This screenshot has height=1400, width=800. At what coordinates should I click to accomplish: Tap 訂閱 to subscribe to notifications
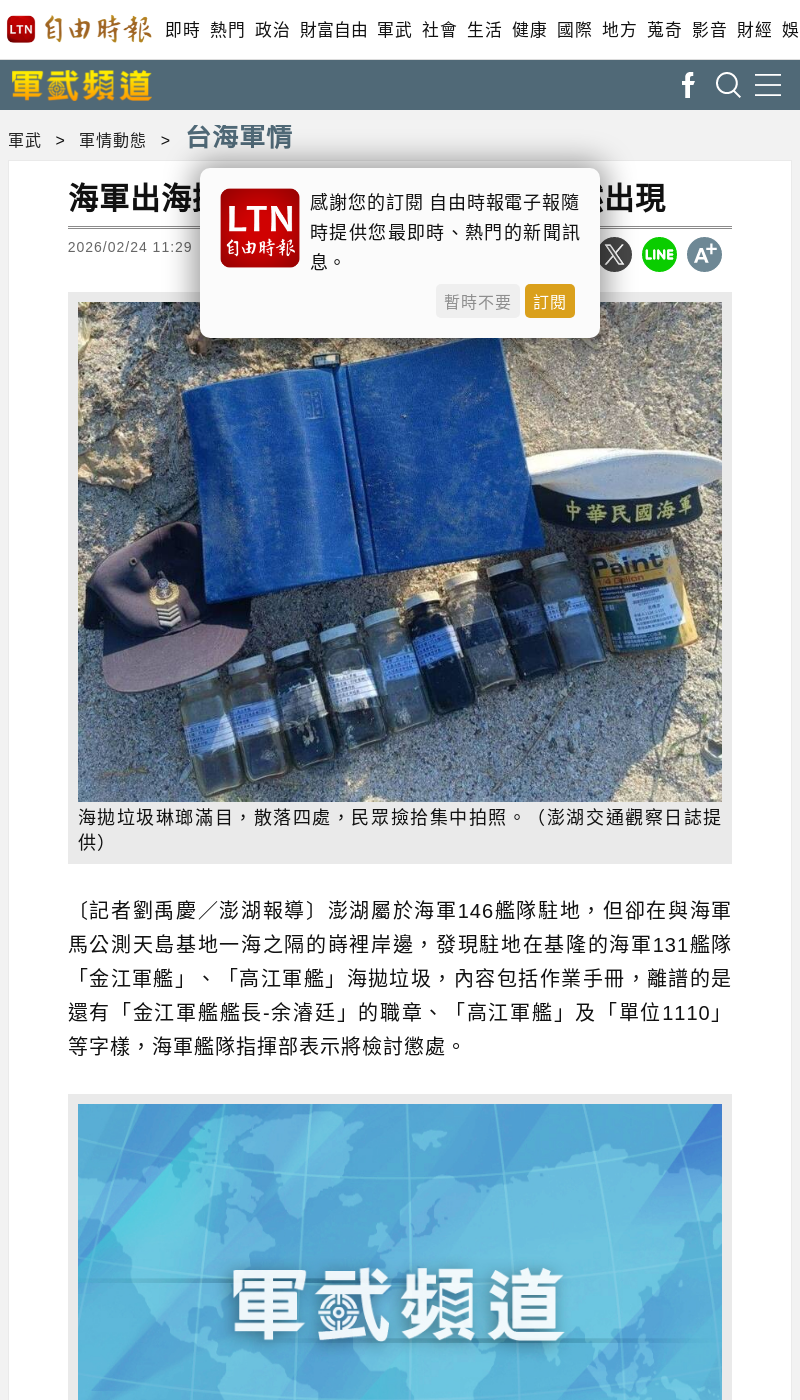(x=549, y=301)
